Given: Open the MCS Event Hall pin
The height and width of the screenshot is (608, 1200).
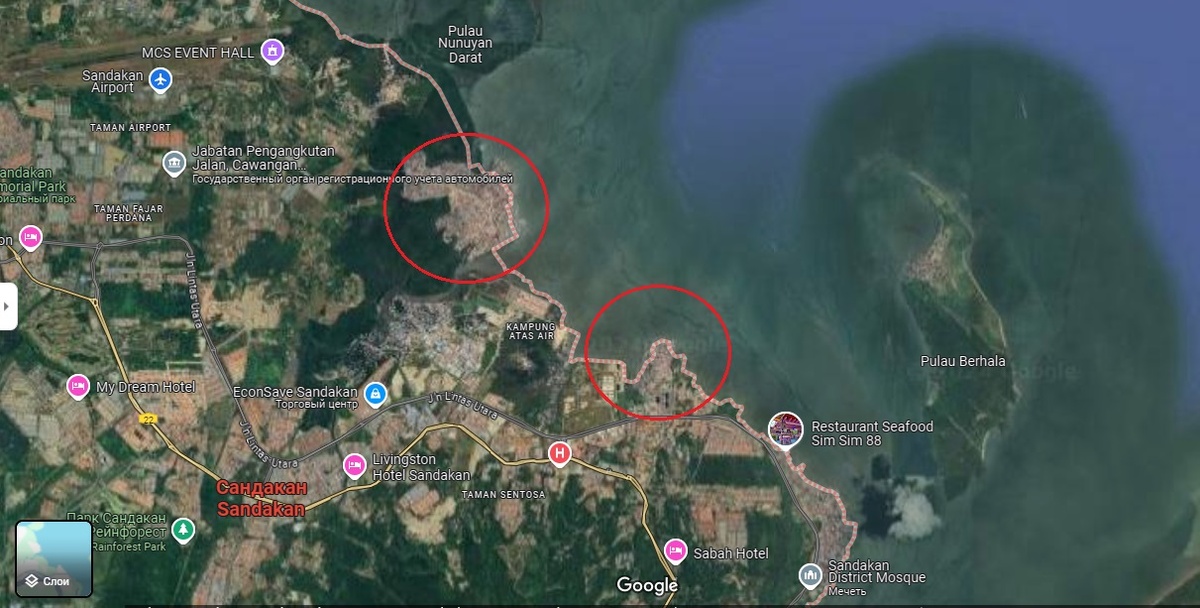Looking at the screenshot, I should 272,51.
